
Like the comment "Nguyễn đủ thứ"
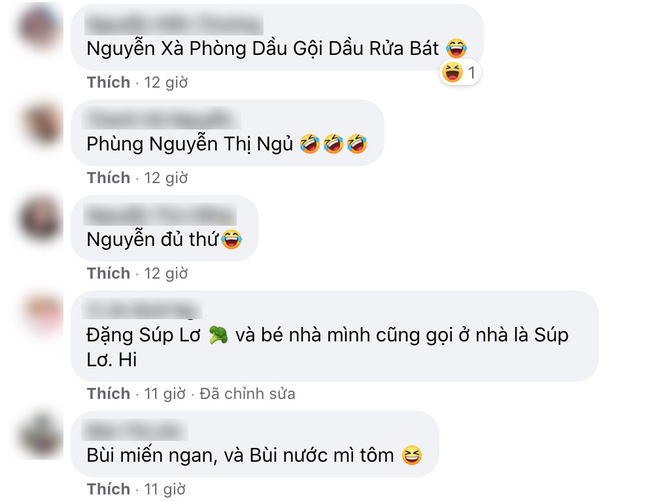point(108,273)
